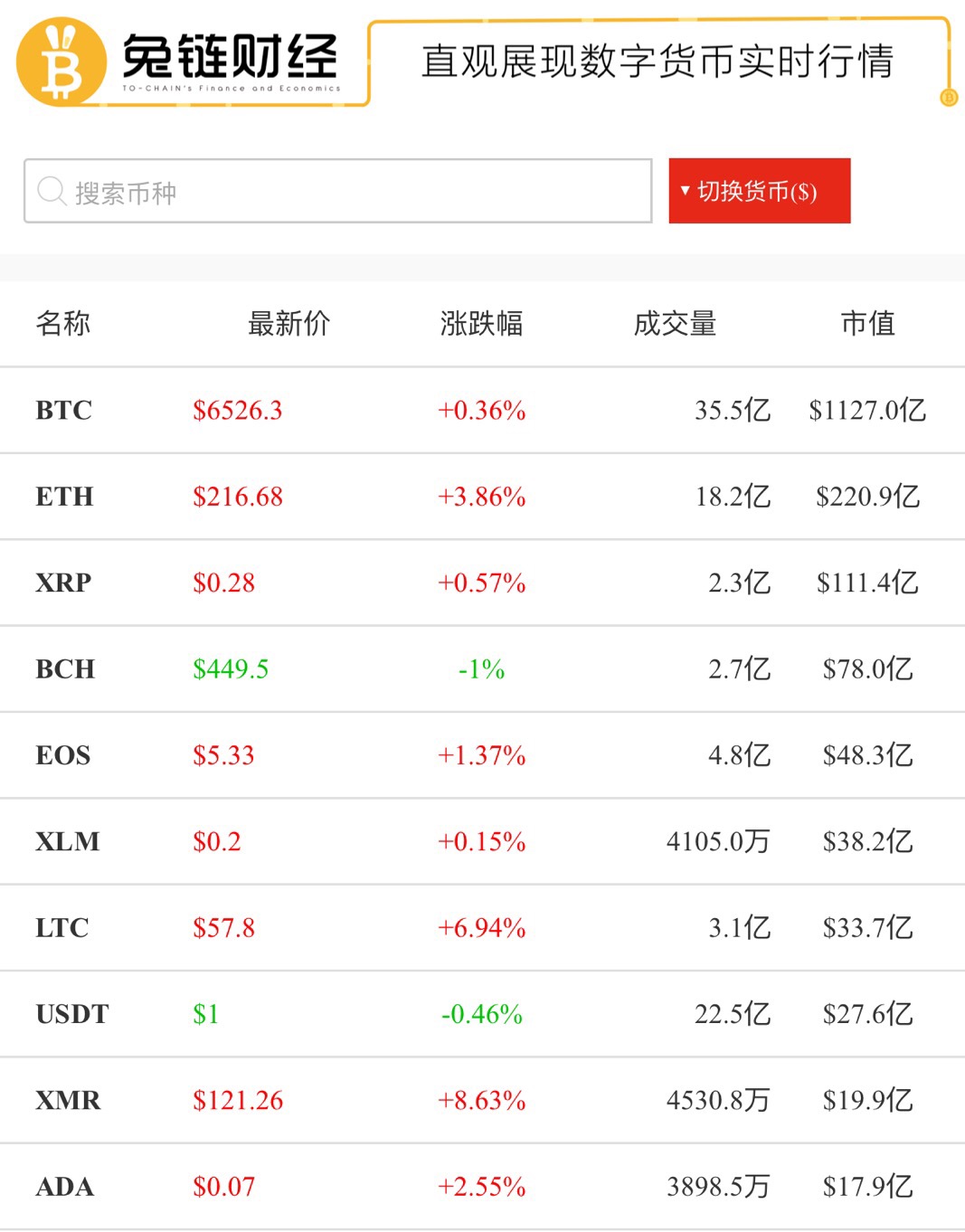The height and width of the screenshot is (1232, 965).
Task: Expand sorting on the 市值 column header
Action: coord(867,324)
